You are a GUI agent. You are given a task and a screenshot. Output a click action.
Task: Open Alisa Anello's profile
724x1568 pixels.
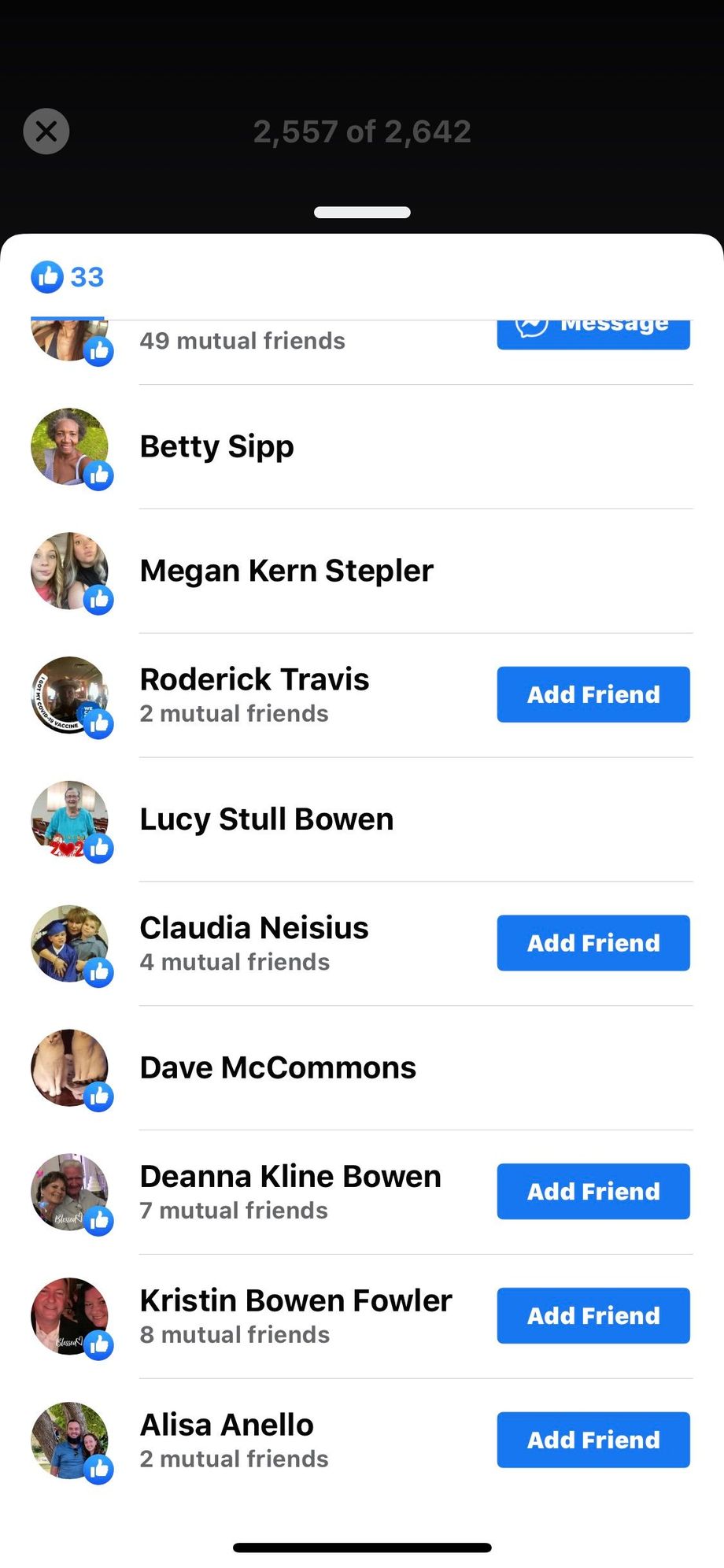pyautogui.click(x=227, y=1426)
